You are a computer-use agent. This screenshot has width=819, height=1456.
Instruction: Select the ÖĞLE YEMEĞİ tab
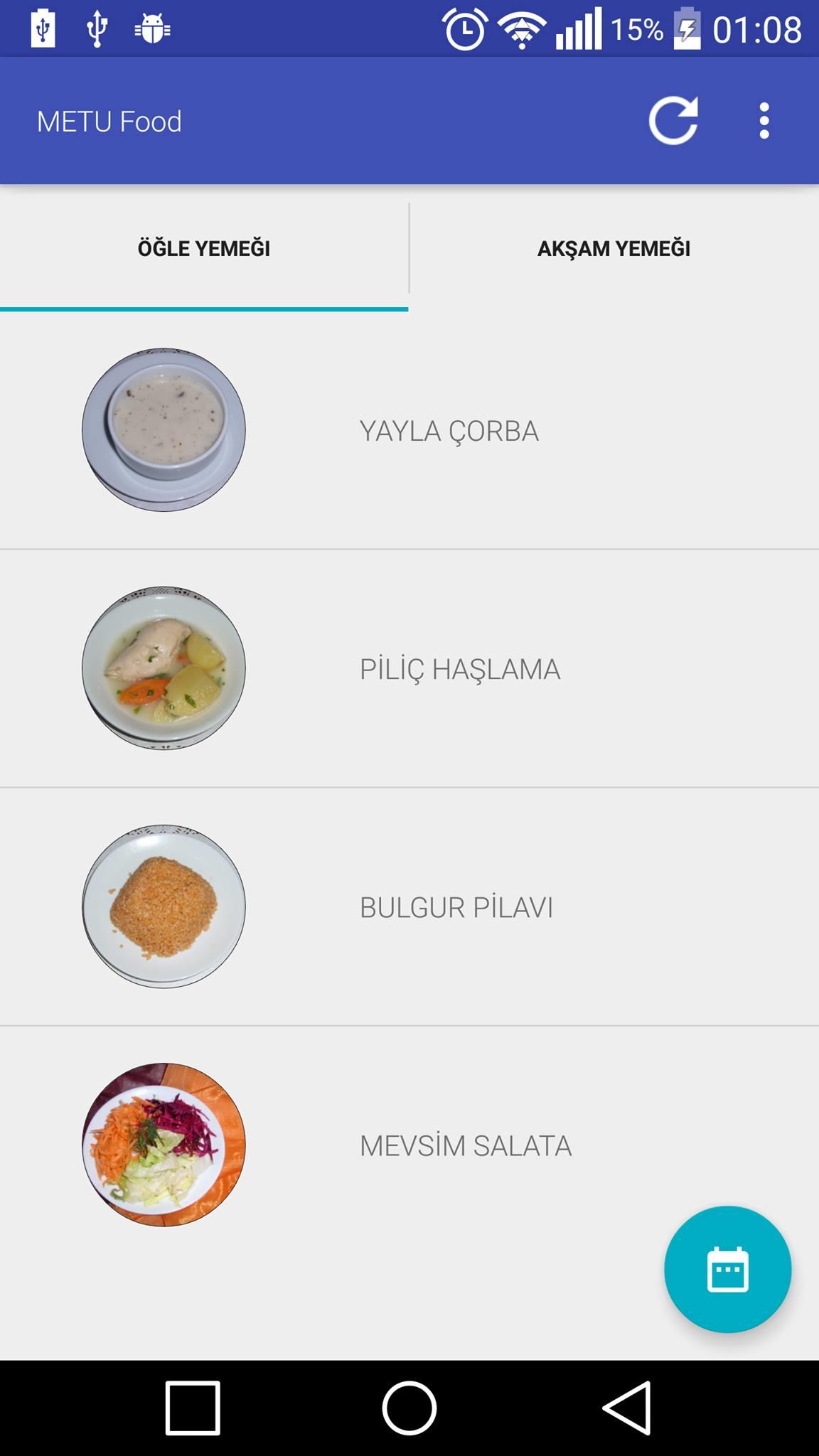204,249
